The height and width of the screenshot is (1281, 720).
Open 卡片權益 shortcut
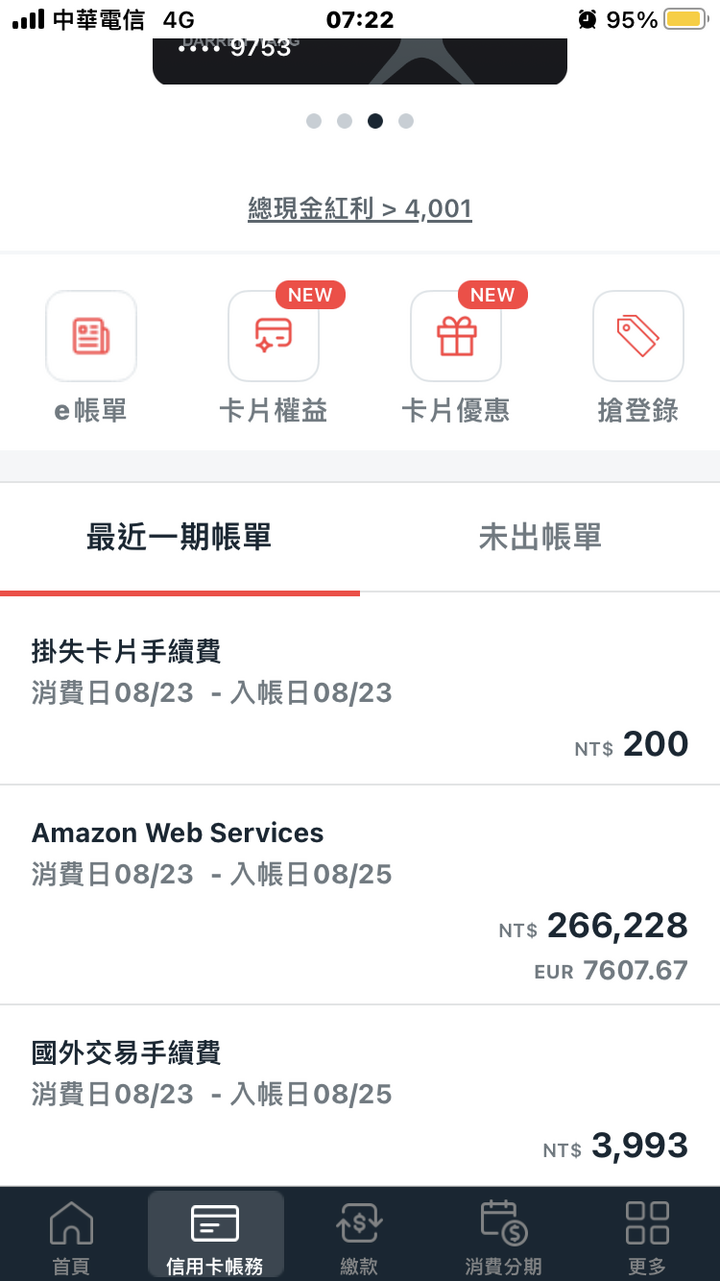pyautogui.click(x=274, y=357)
